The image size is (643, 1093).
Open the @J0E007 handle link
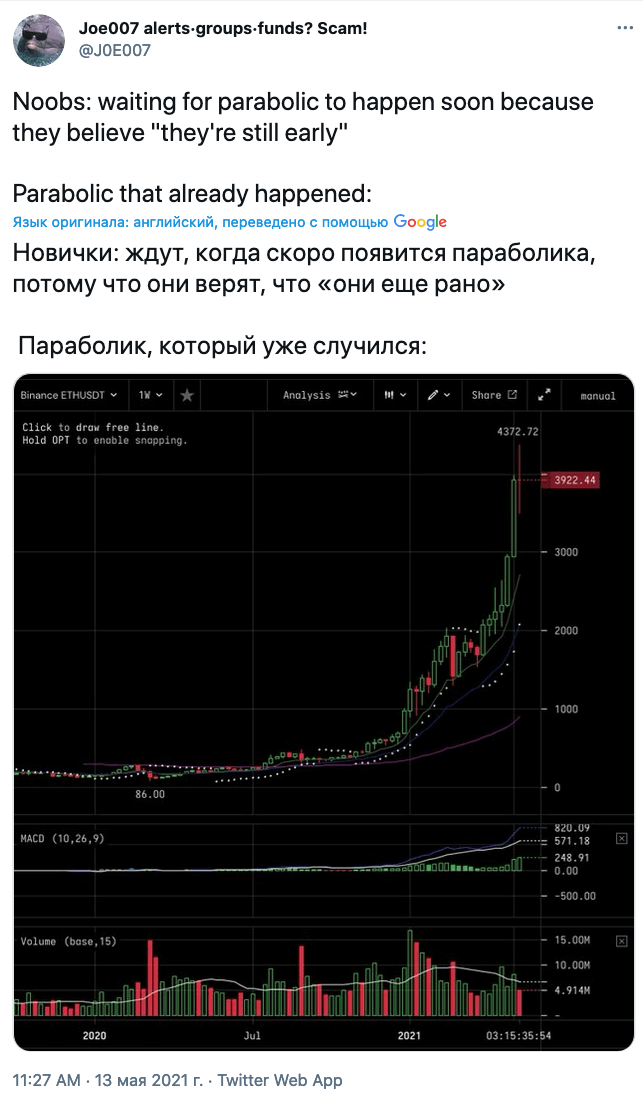114,49
